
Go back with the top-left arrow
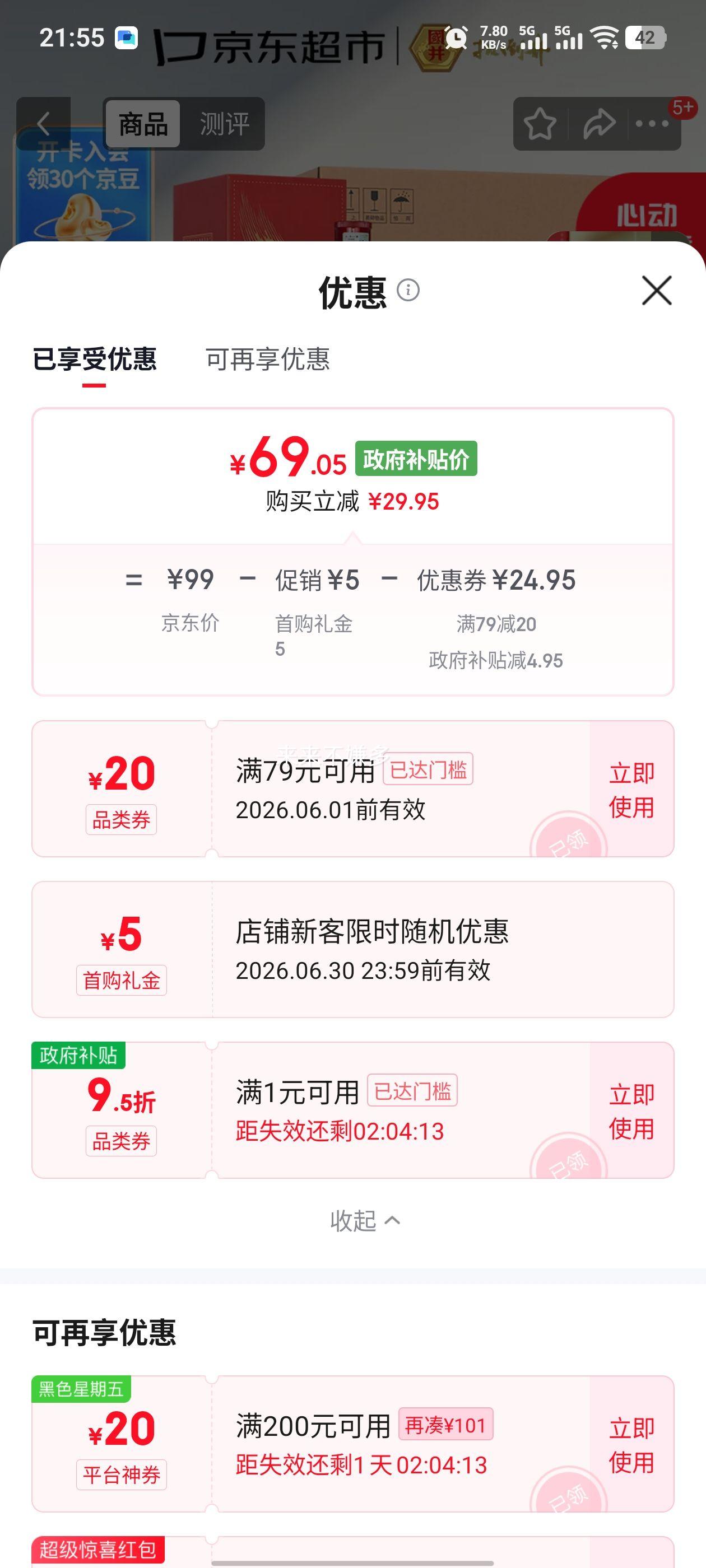pyautogui.click(x=43, y=124)
